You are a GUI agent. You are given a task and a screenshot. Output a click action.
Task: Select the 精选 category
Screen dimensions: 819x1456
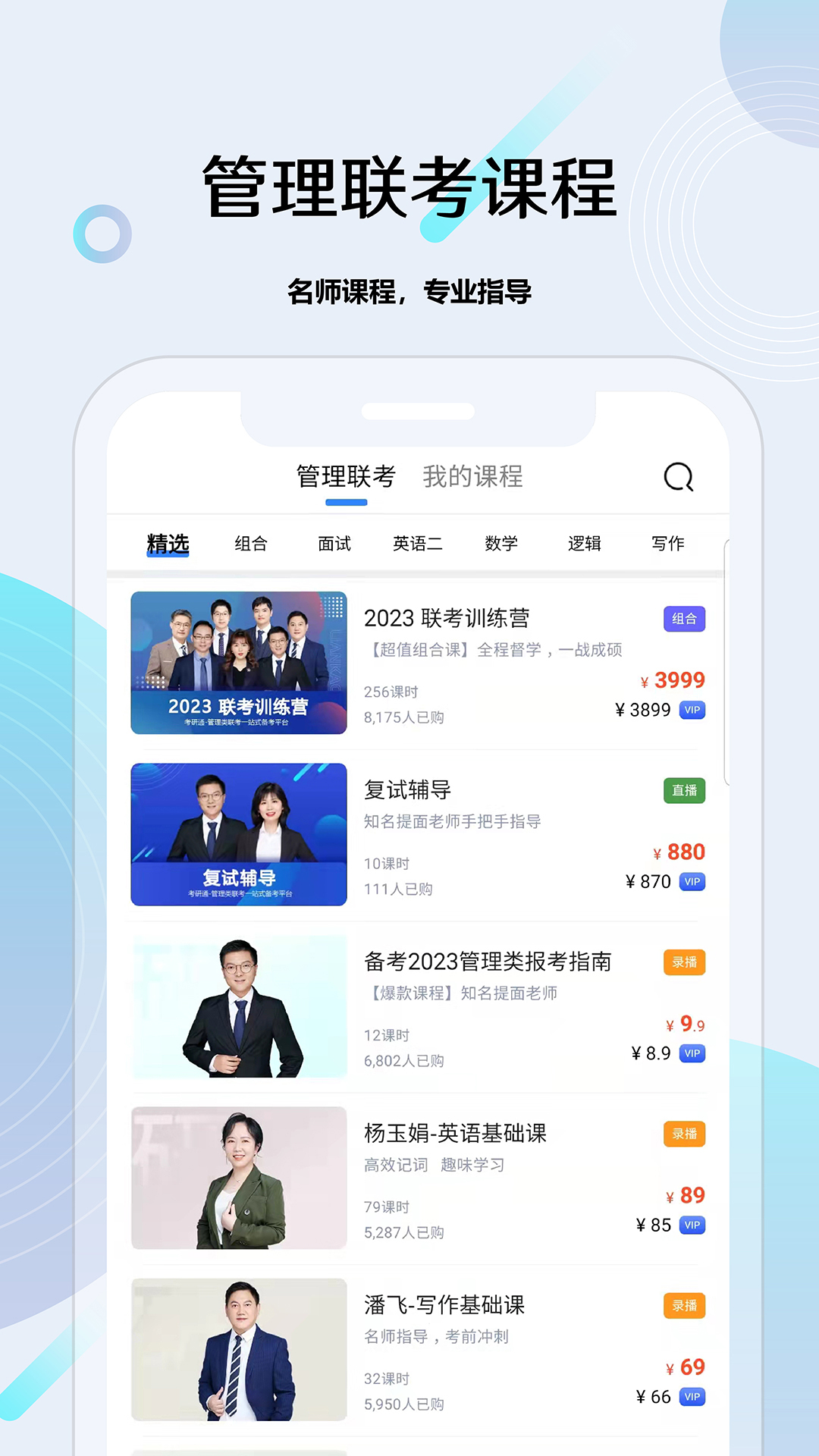click(168, 543)
